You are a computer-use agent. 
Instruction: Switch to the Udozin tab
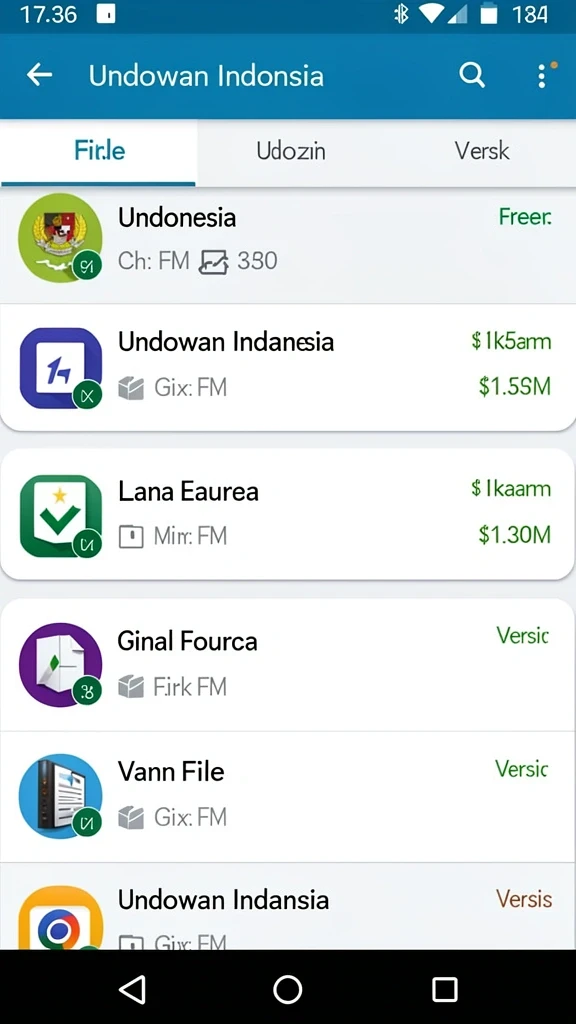click(x=291, y=152)
